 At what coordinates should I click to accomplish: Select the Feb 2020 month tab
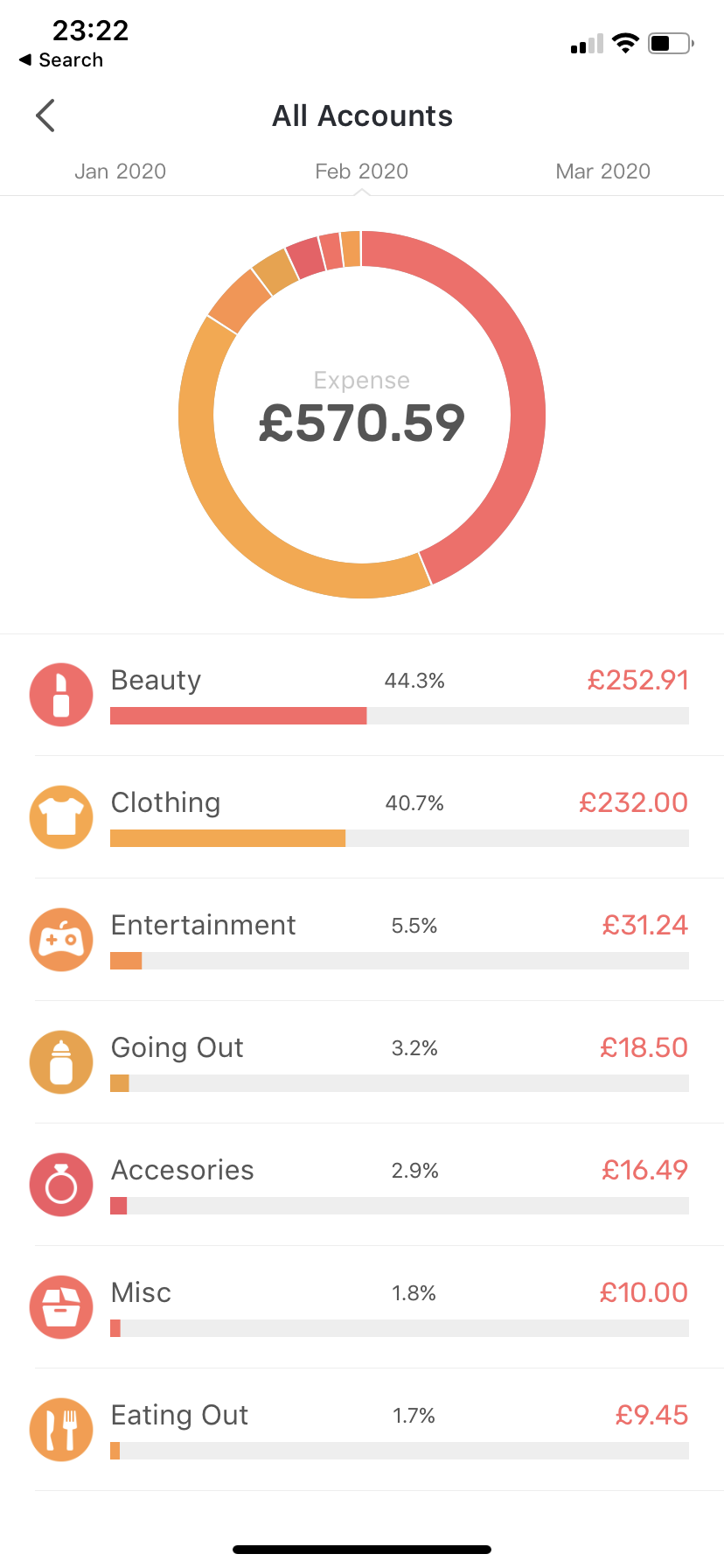362,171
